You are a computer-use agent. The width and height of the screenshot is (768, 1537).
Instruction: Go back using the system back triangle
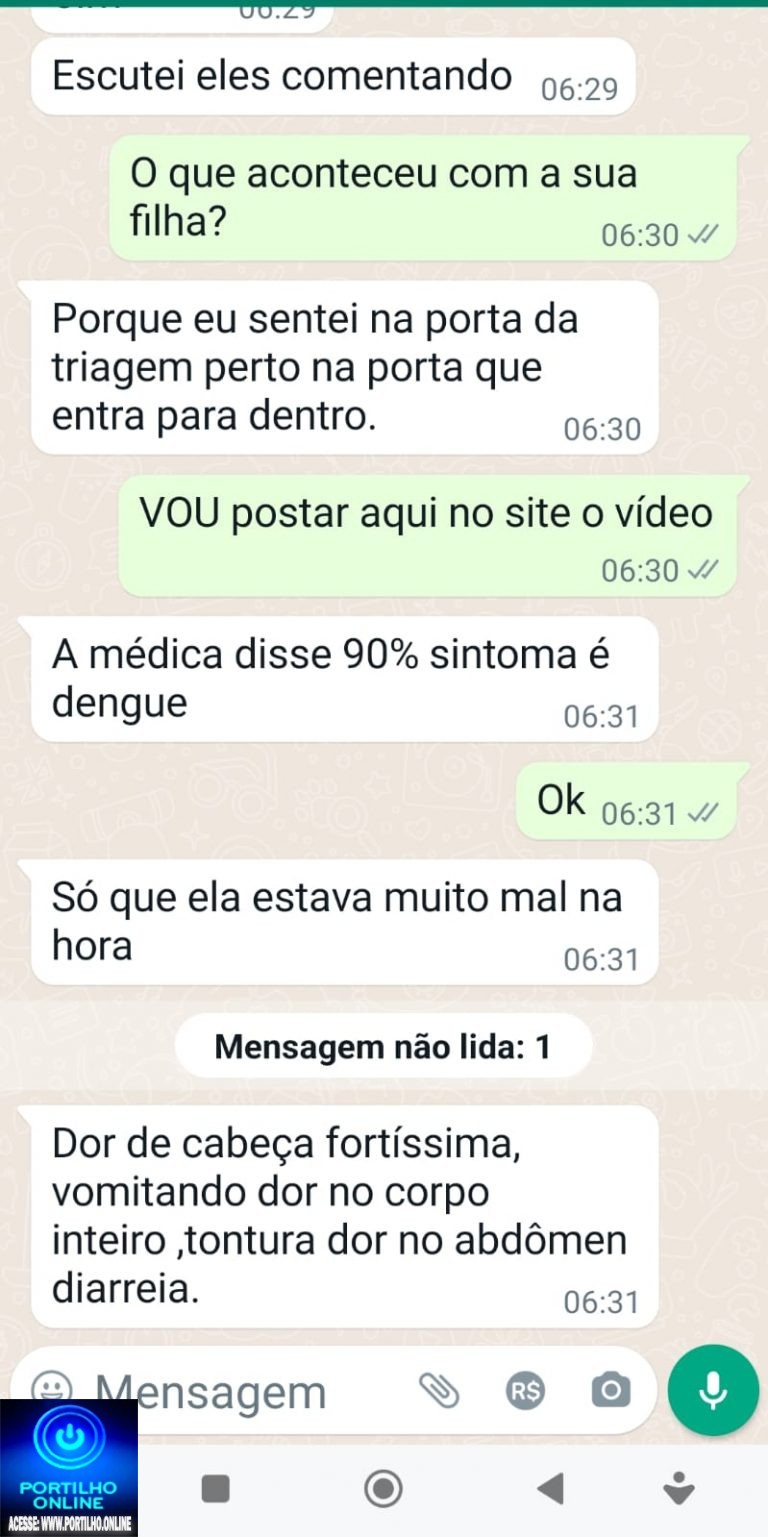(550, 1488)
